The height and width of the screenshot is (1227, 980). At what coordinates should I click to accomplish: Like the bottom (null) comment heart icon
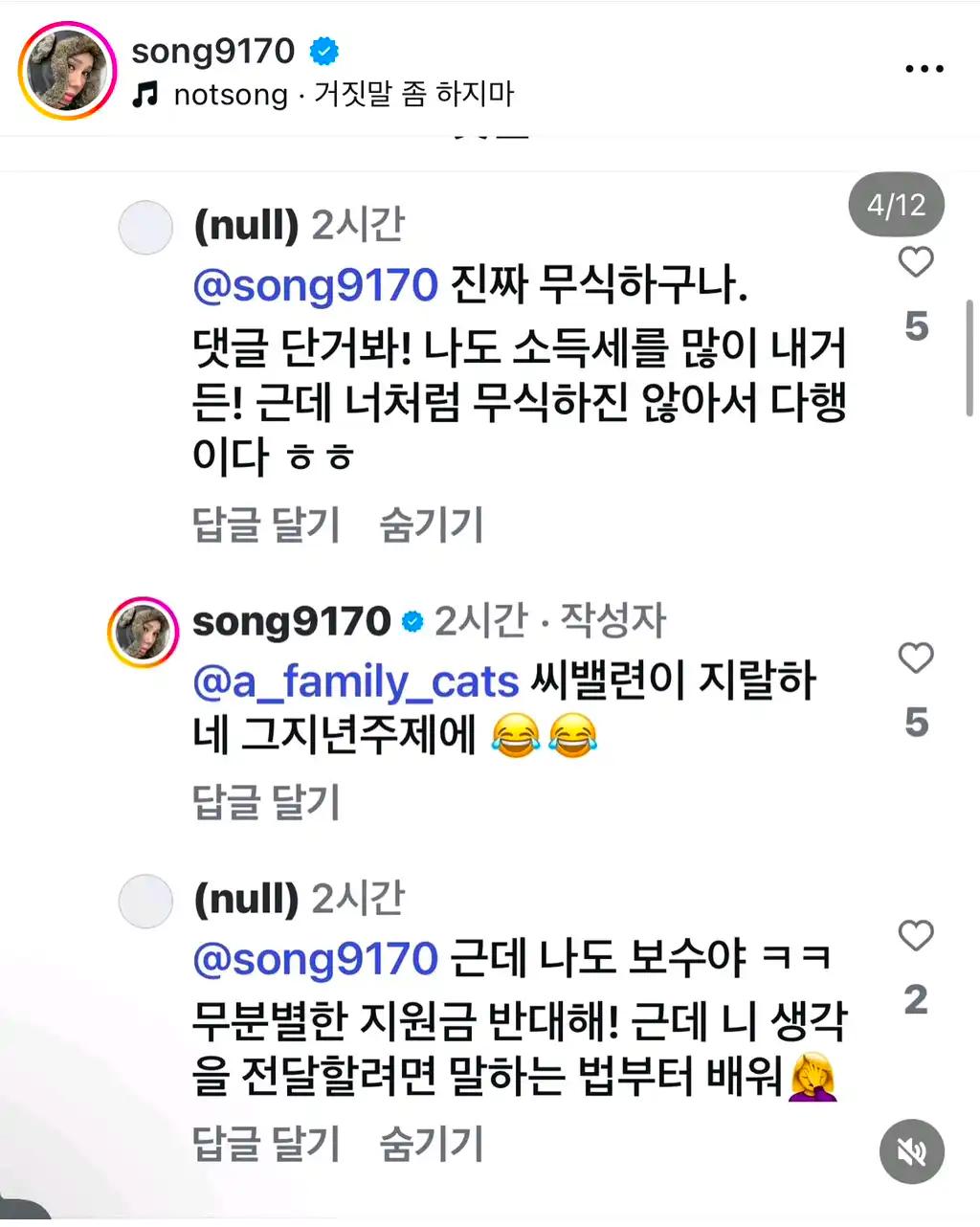[x=915, y=936]
